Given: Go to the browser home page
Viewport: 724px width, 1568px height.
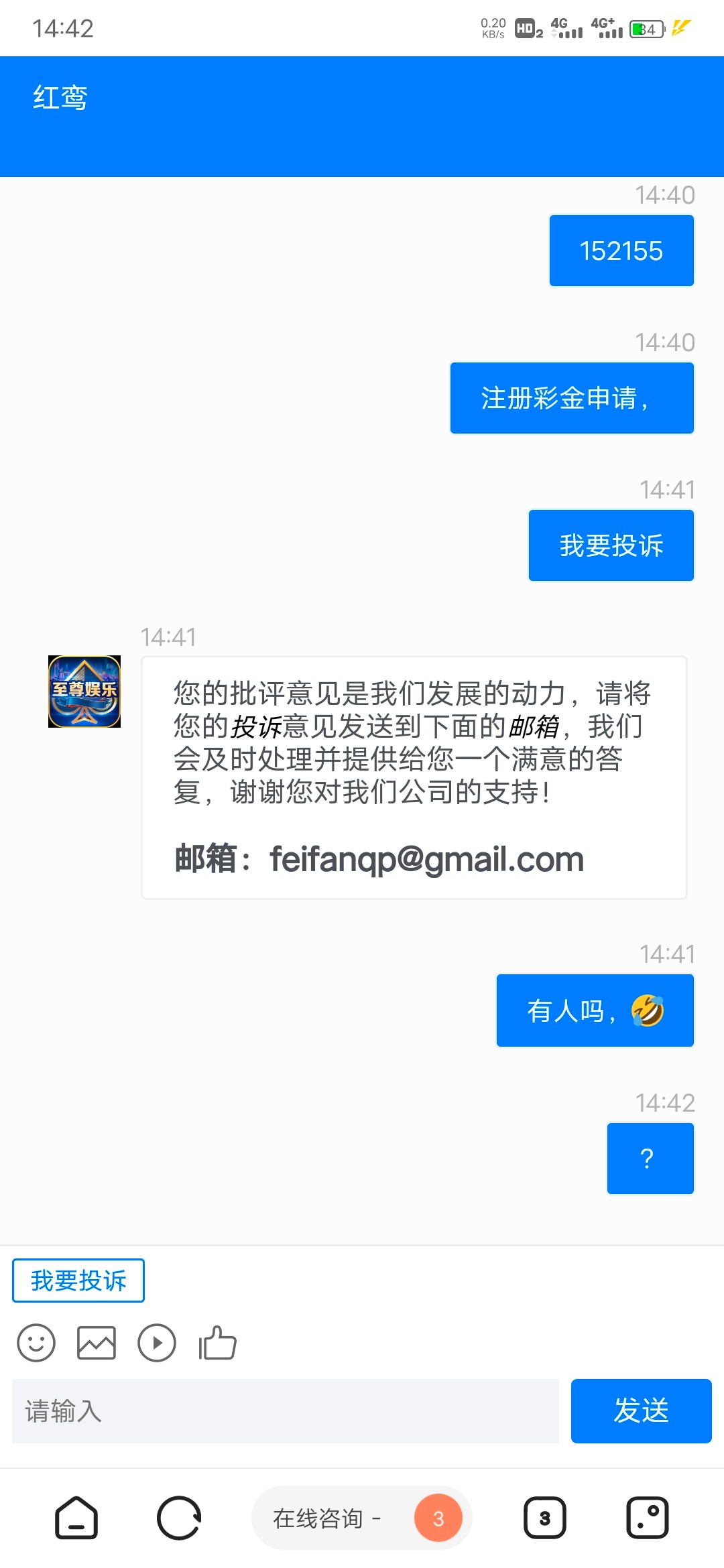Looking at the screenshot, I should [x=76, y=1518].
